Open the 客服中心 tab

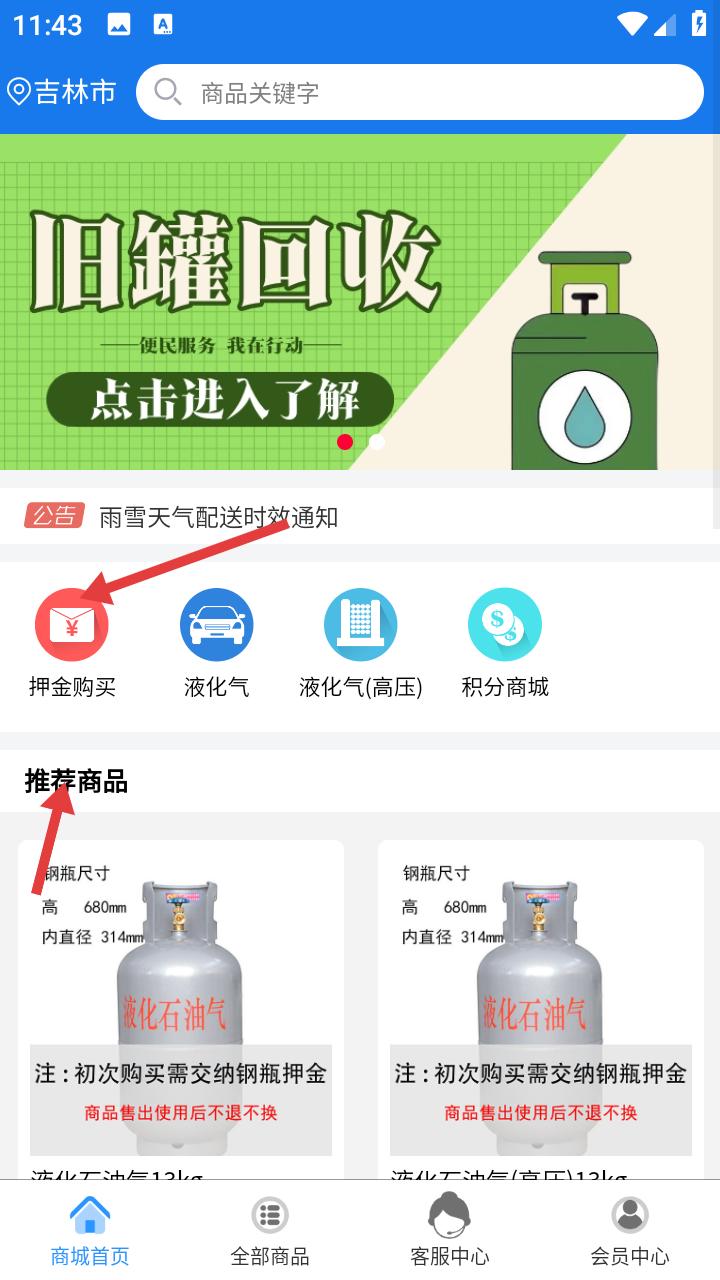(450, 1231)
